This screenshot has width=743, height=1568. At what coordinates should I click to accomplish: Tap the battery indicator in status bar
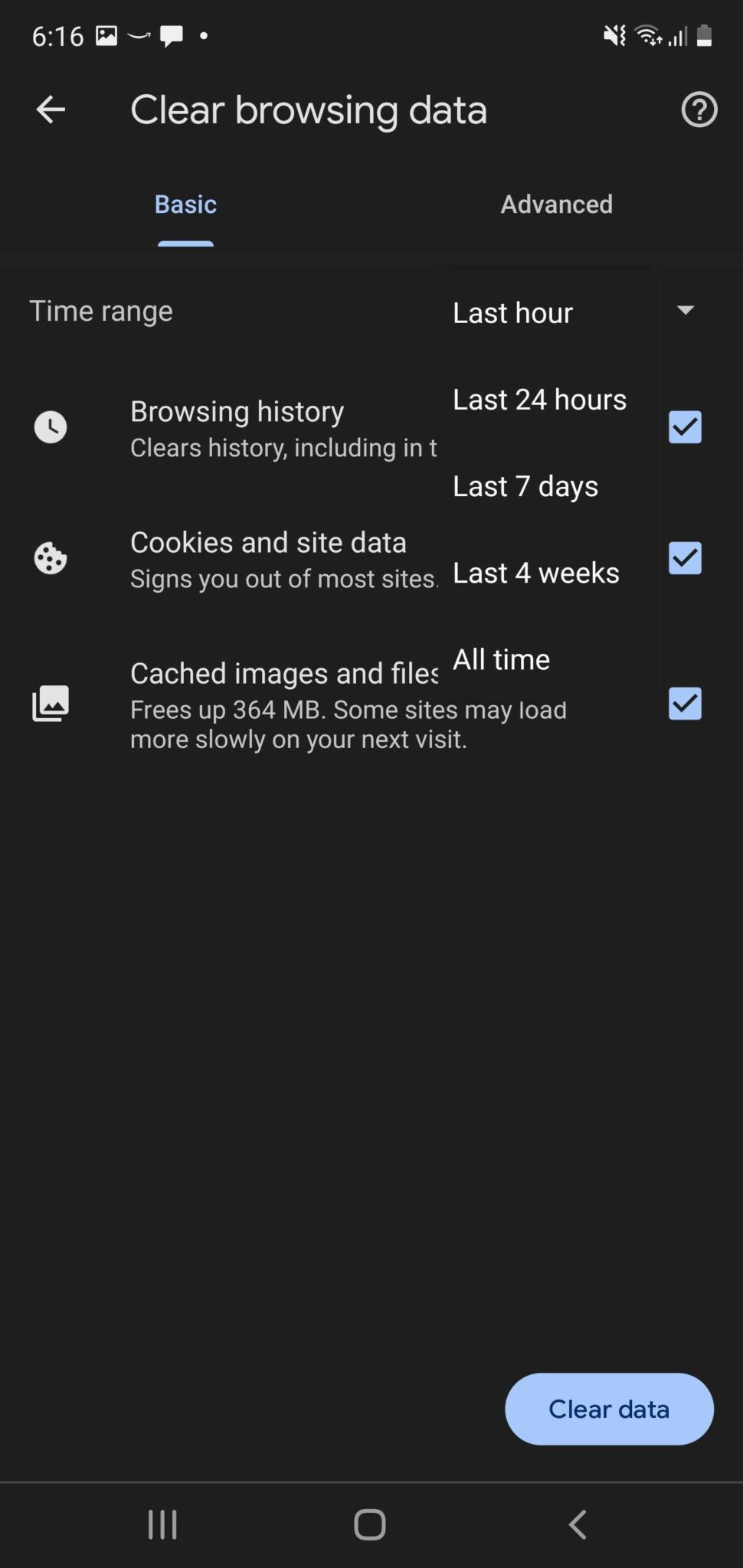(x=705, y=34)
